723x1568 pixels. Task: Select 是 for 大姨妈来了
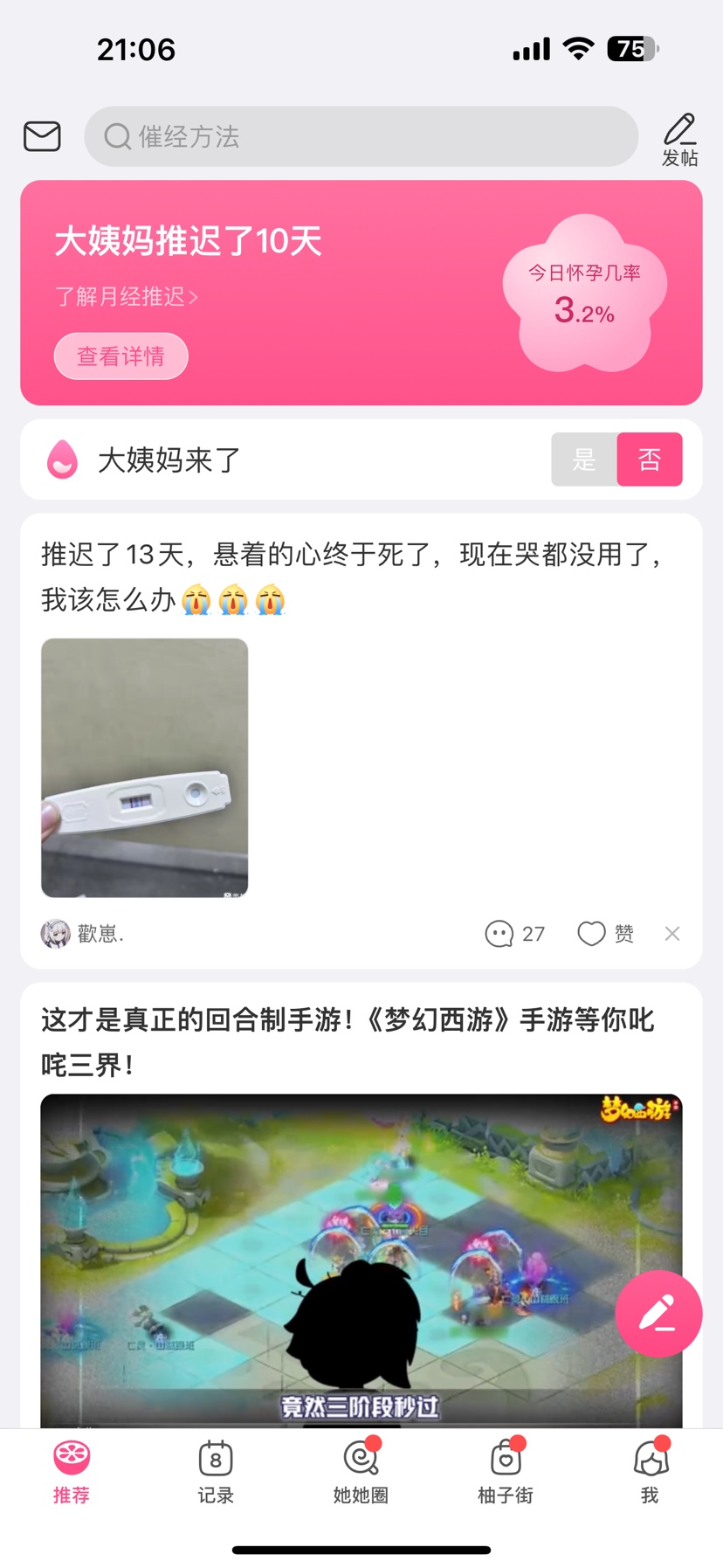pyautogui.click(x=583, y=459)
